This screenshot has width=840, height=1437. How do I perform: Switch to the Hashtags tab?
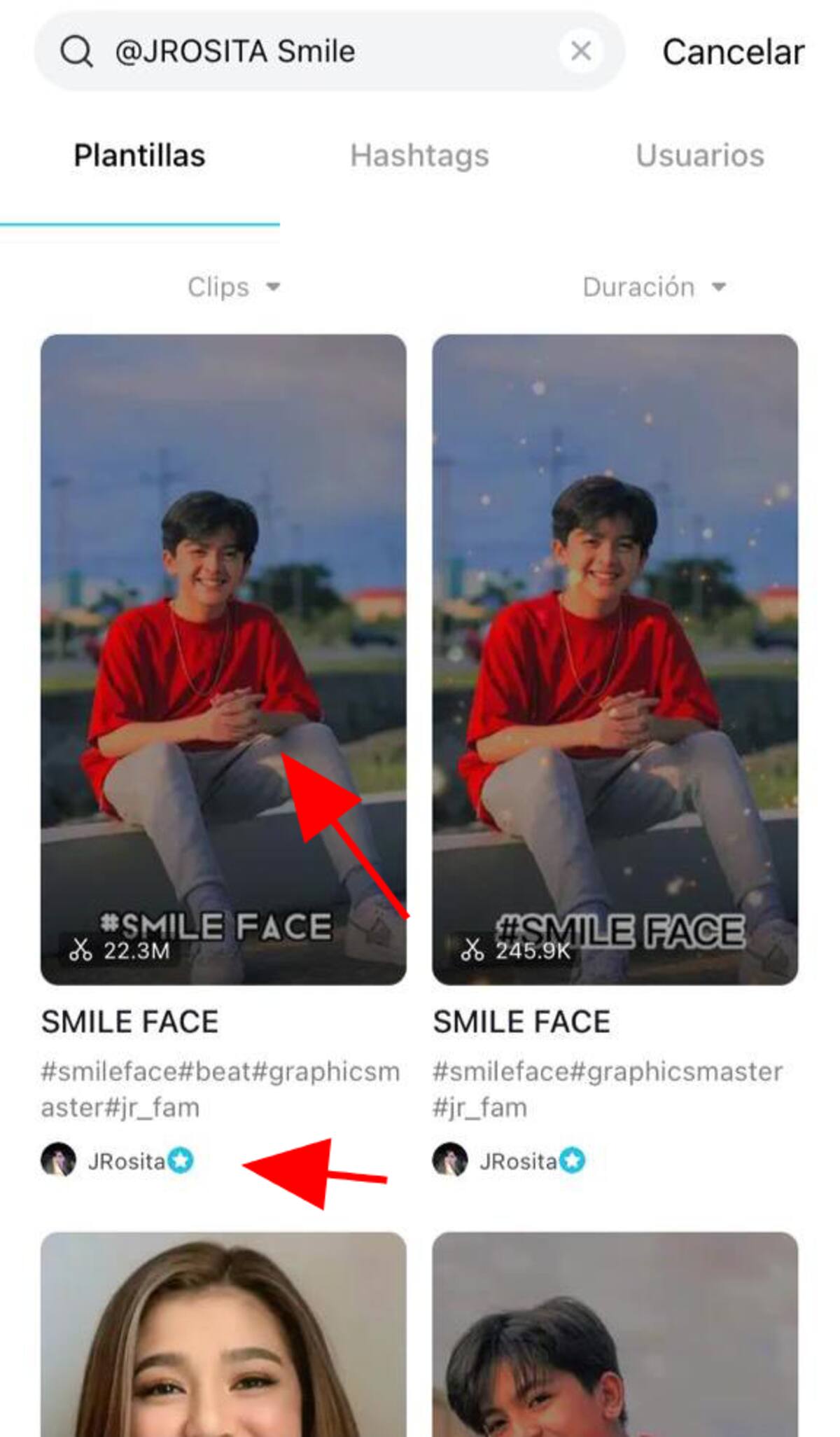[x=419, y=155]
